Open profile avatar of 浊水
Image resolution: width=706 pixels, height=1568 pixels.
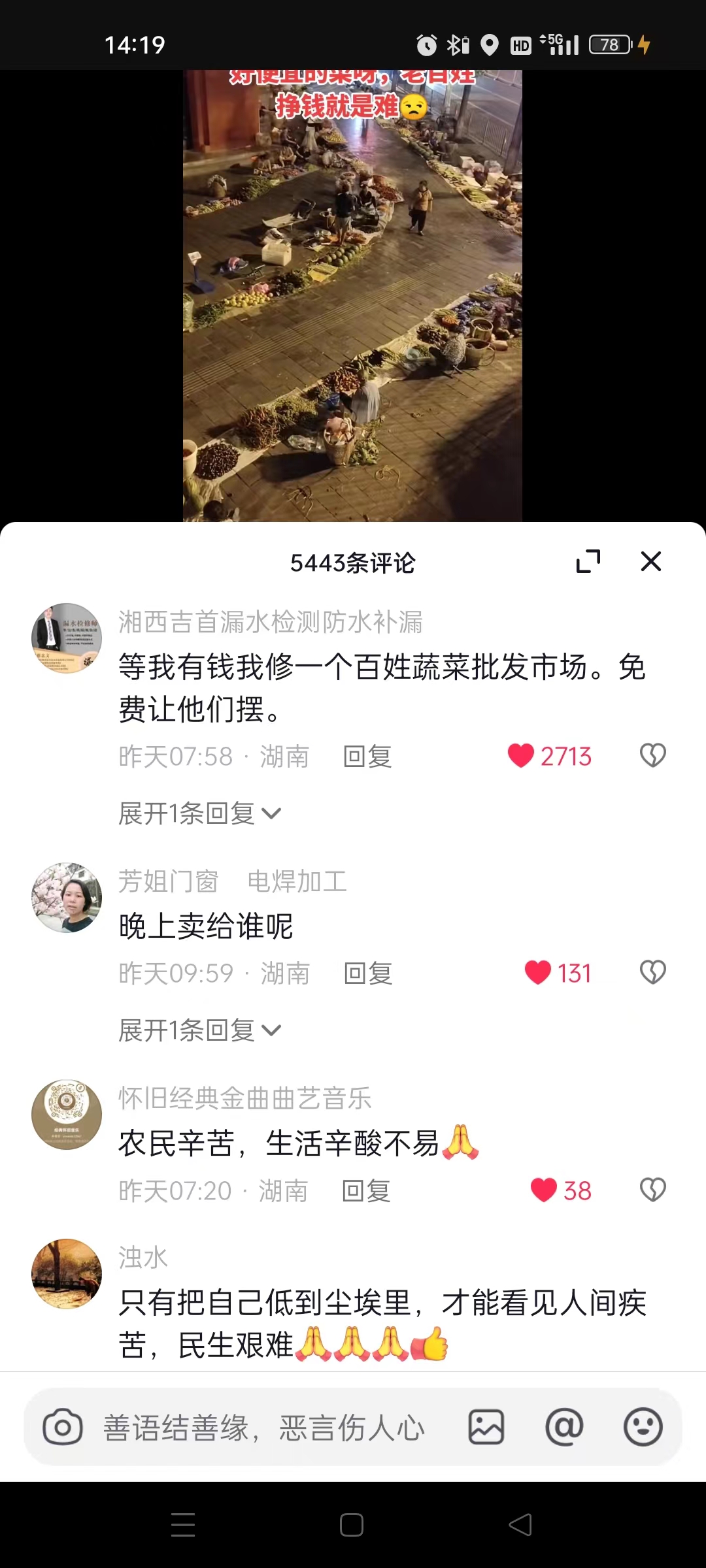(x=67, y=1273)
